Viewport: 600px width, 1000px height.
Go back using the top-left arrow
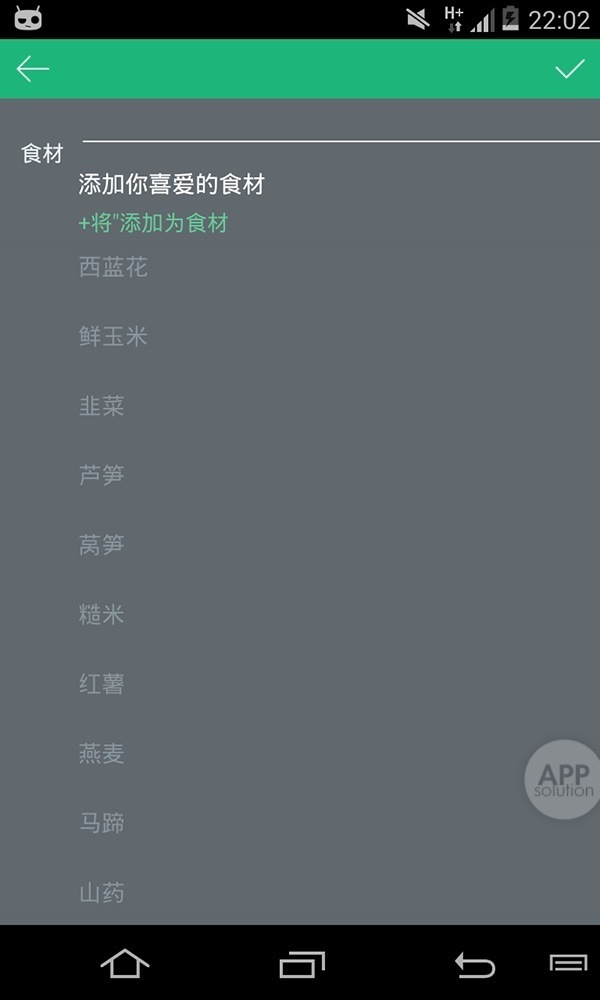pos(33,68)
